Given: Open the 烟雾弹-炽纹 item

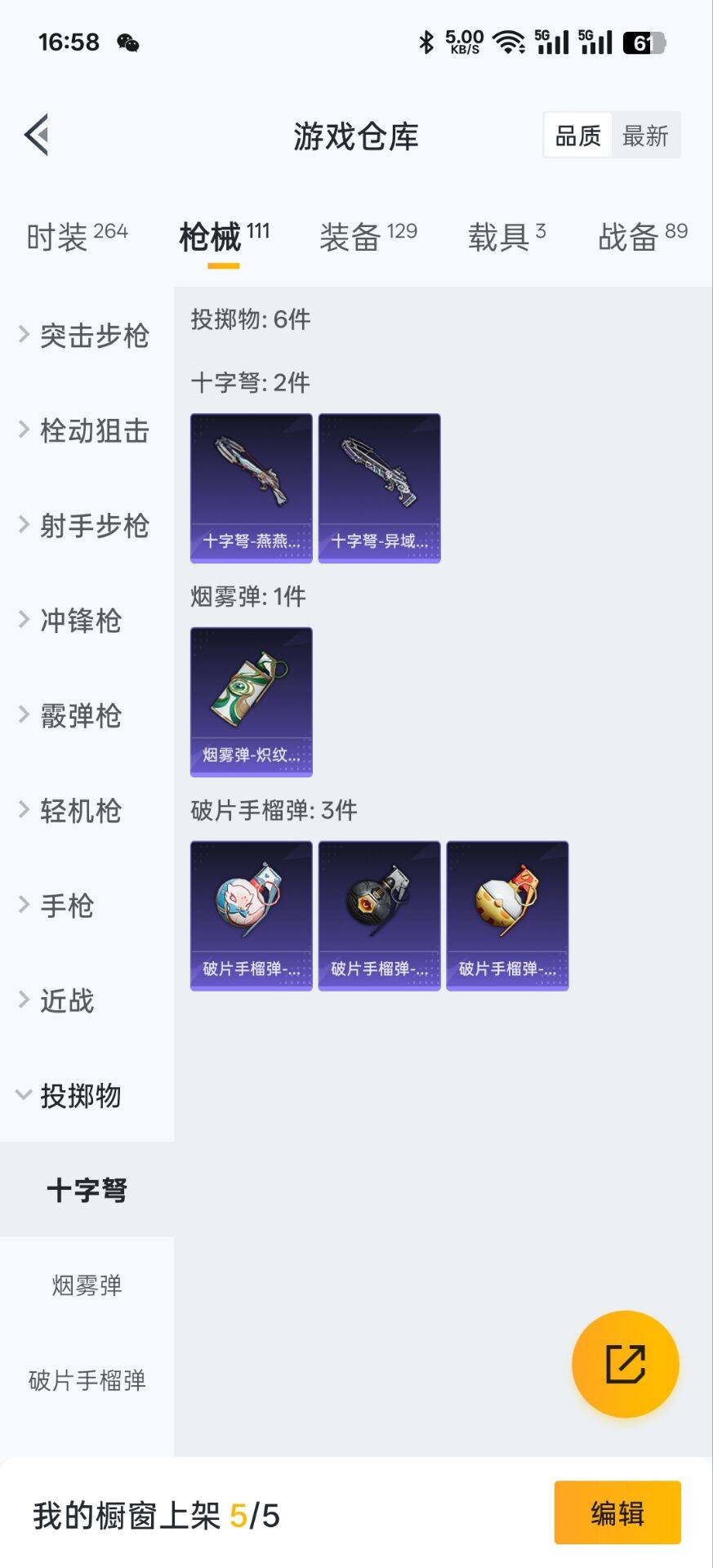Looking at the screenshot, I should 252,702.
